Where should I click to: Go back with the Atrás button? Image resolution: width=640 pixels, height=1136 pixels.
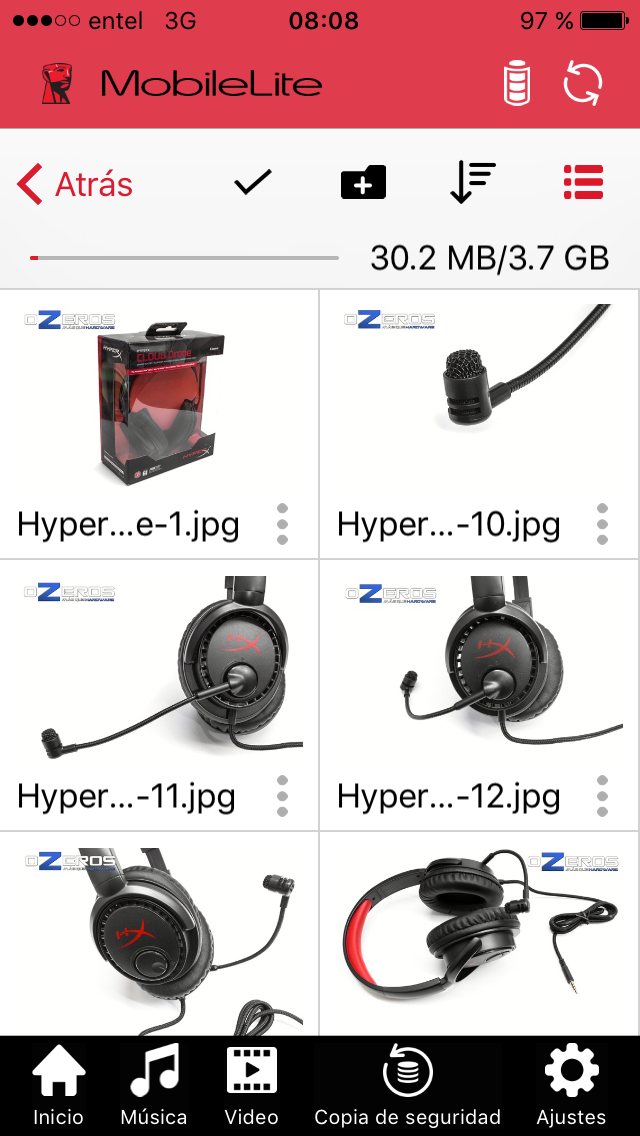75,184
